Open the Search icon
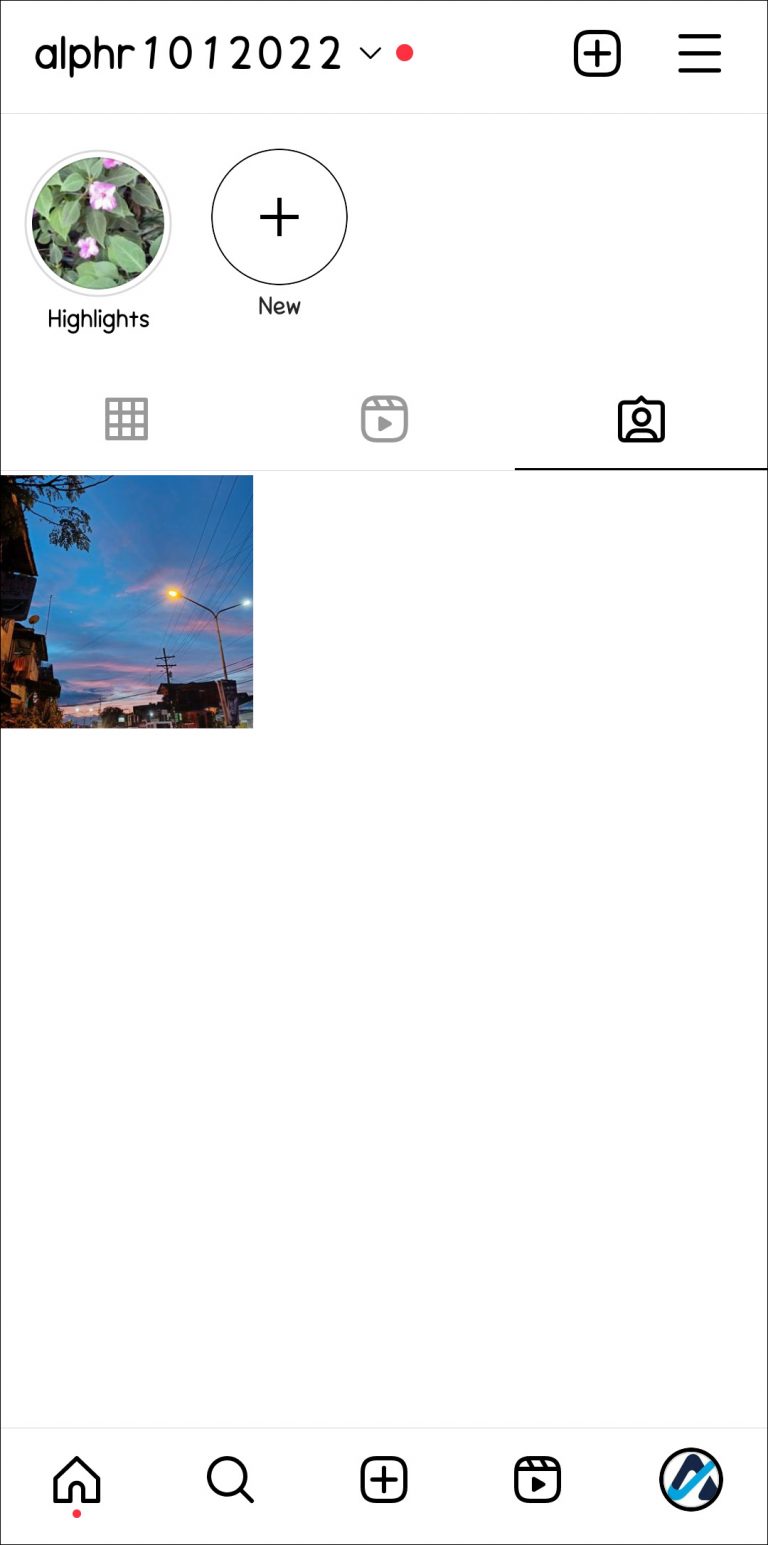 pos(229,1480)
